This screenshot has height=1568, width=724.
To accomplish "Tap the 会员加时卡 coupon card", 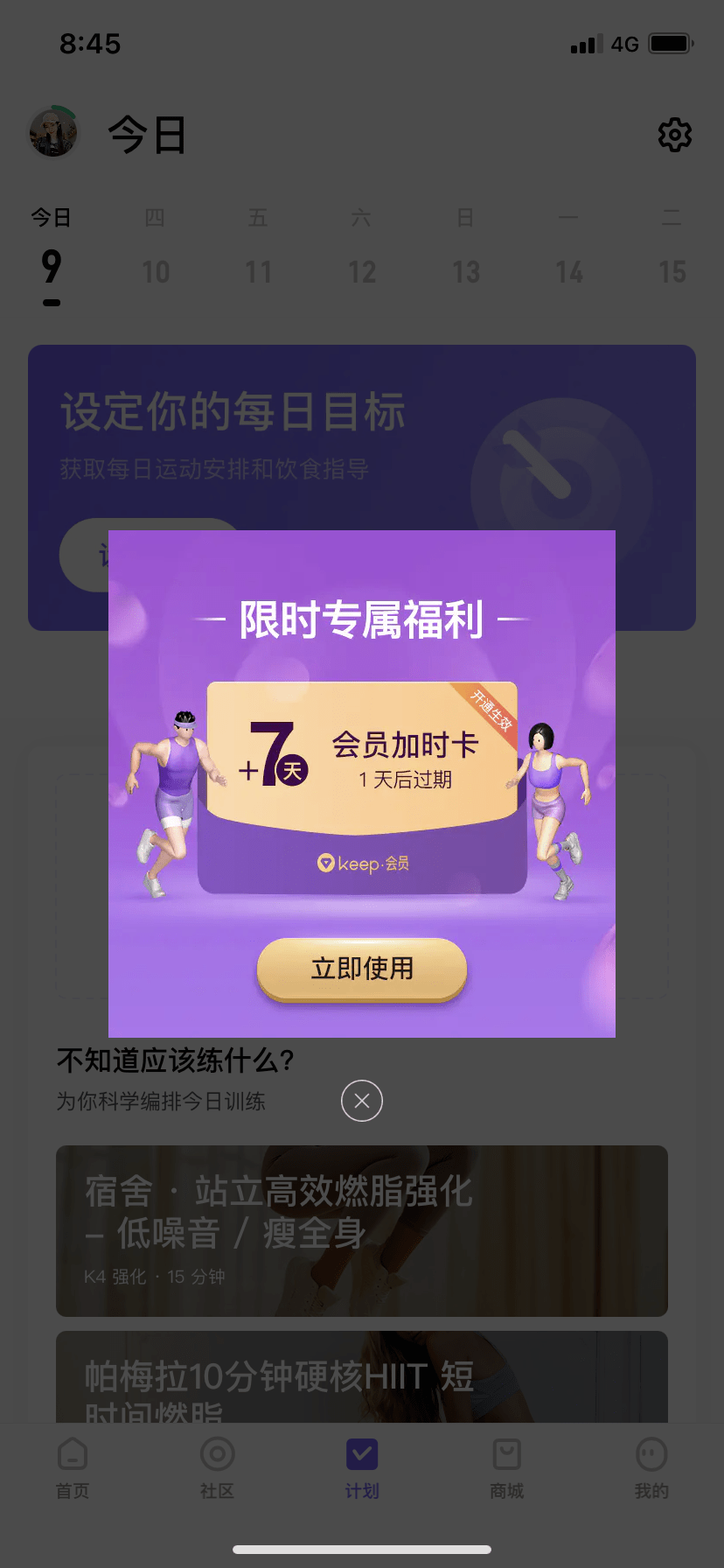I will [362, 758].
